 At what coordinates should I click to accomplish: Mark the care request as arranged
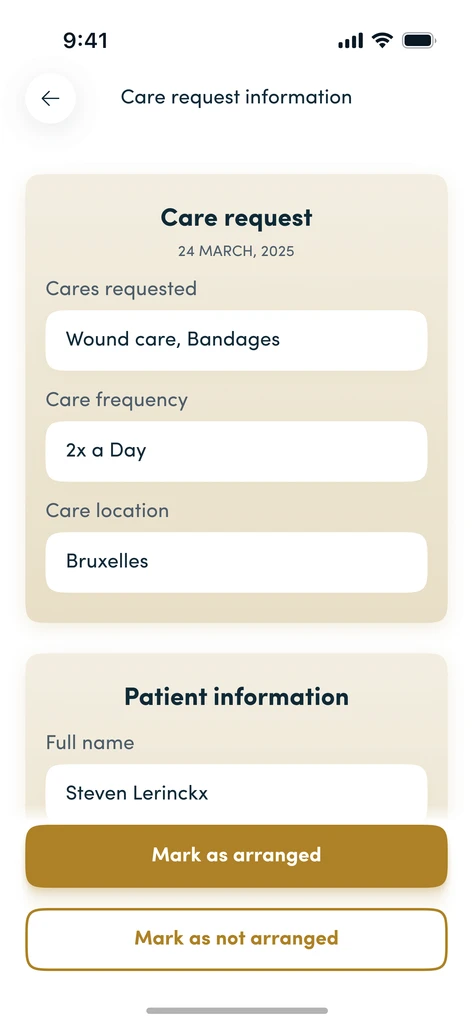pyautogui.click(x=236, y=856)
